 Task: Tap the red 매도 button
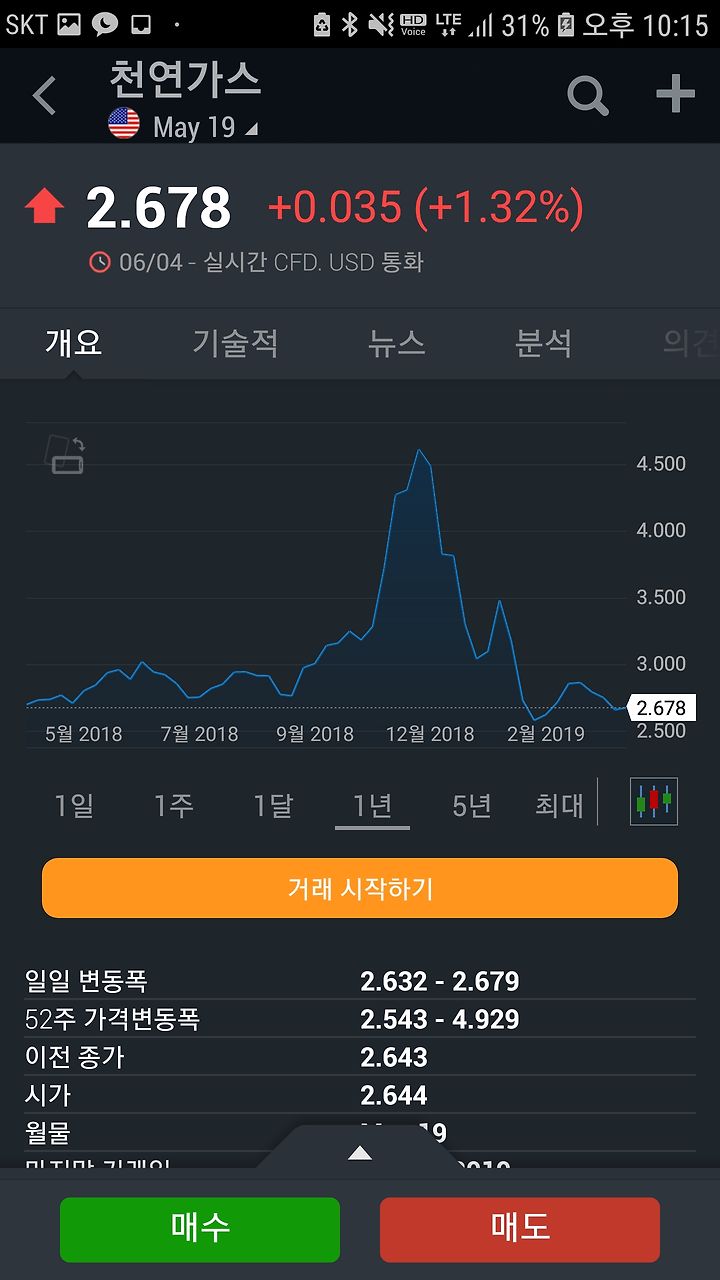[520, 1229]
